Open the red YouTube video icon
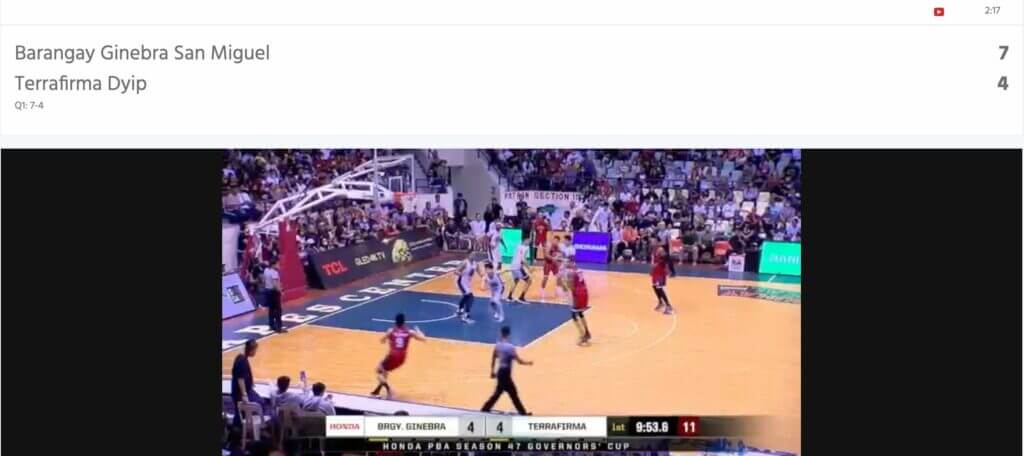1024x456 pixels. coord(938,11)
